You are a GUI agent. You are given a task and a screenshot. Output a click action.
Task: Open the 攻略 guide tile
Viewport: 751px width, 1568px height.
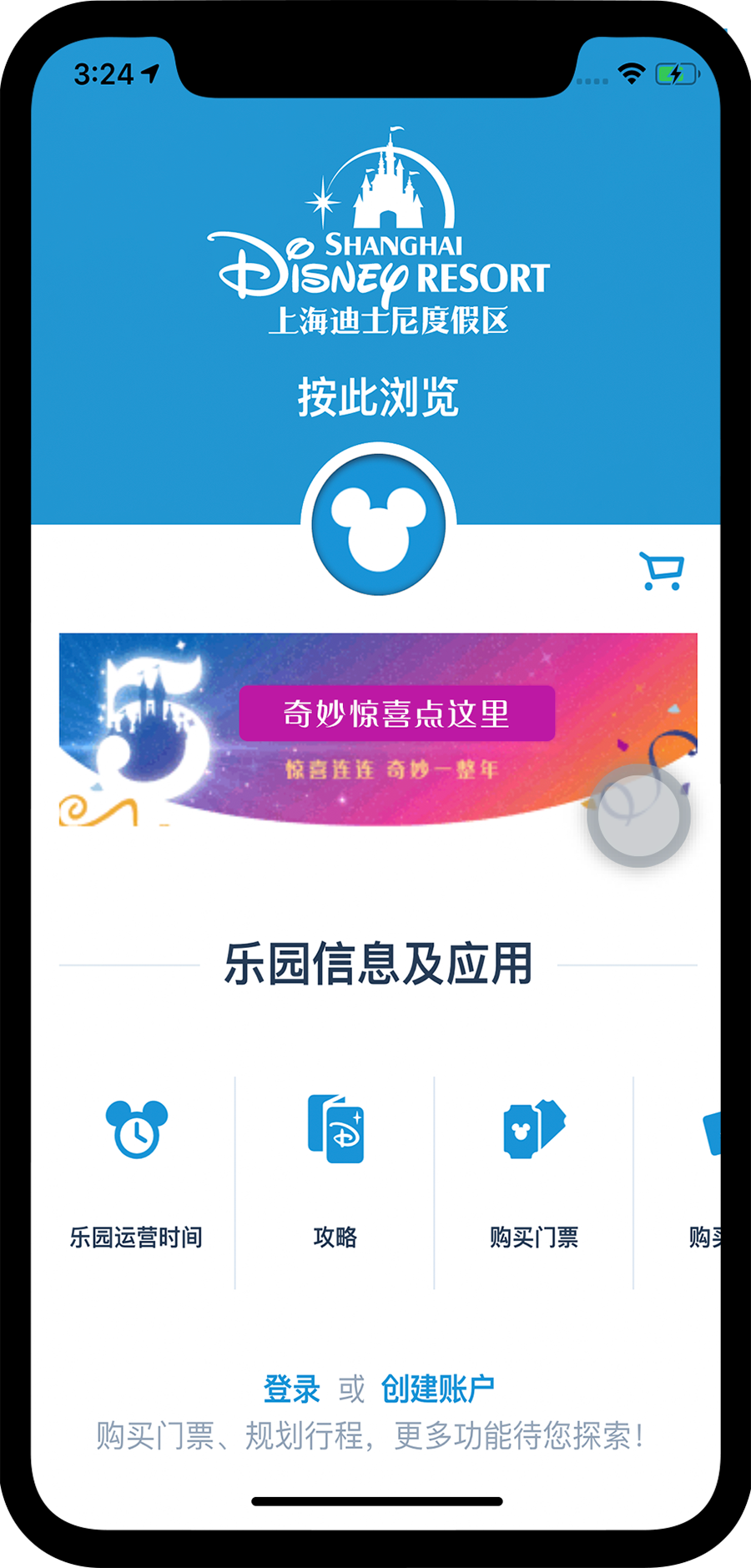click(335, 1177)
